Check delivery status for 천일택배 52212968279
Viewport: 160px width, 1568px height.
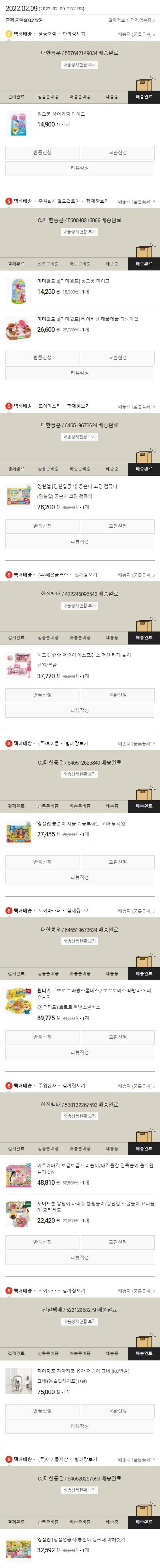80,1321
